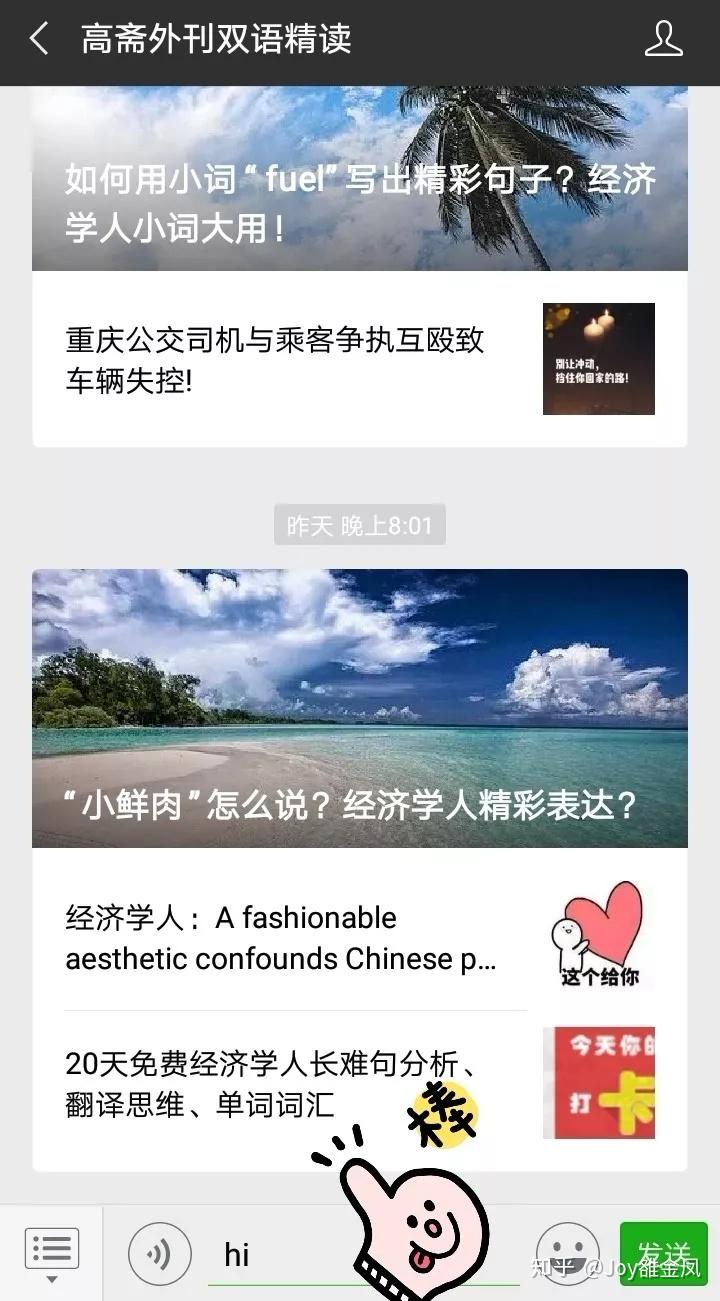Viewport: 720px width, 1301px height.
Task: Toggle between keyboard and official account menu
Action: coord(52,1246)
